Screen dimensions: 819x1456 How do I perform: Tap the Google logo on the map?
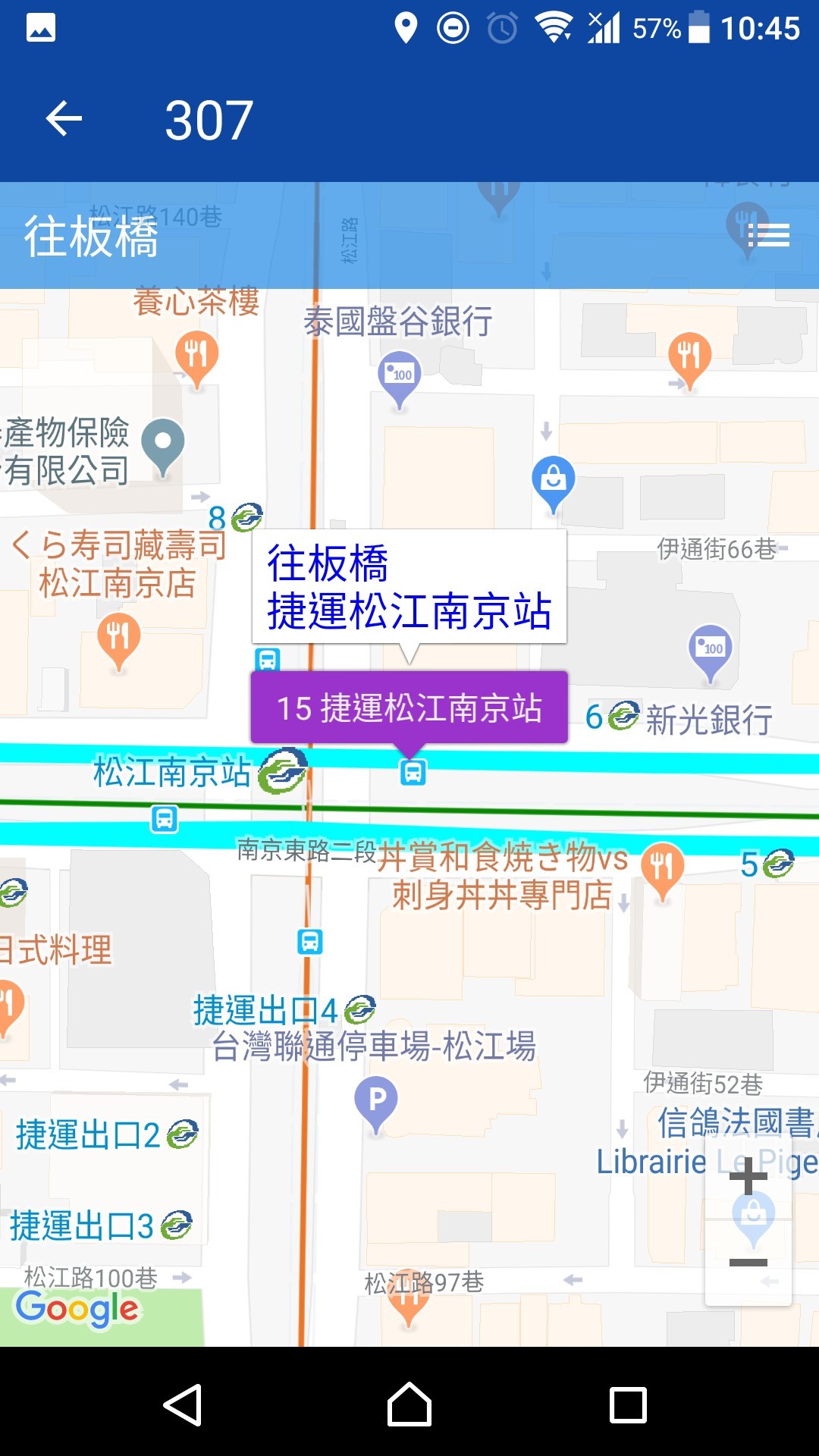(x=77, y=1307)
